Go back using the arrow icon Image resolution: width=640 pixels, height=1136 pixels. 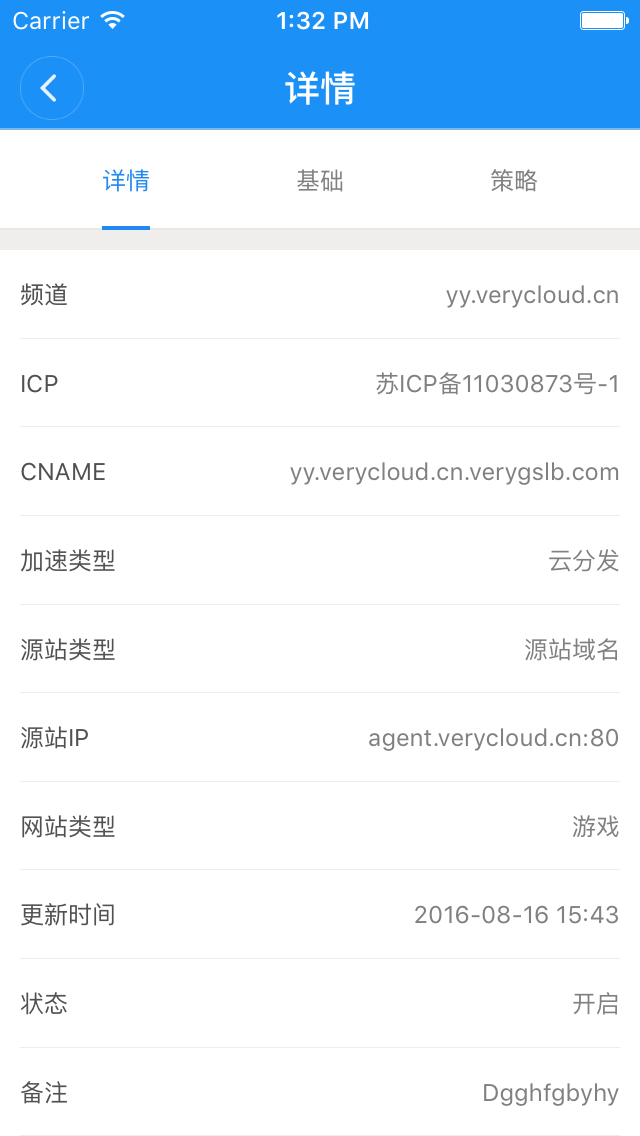51,88
